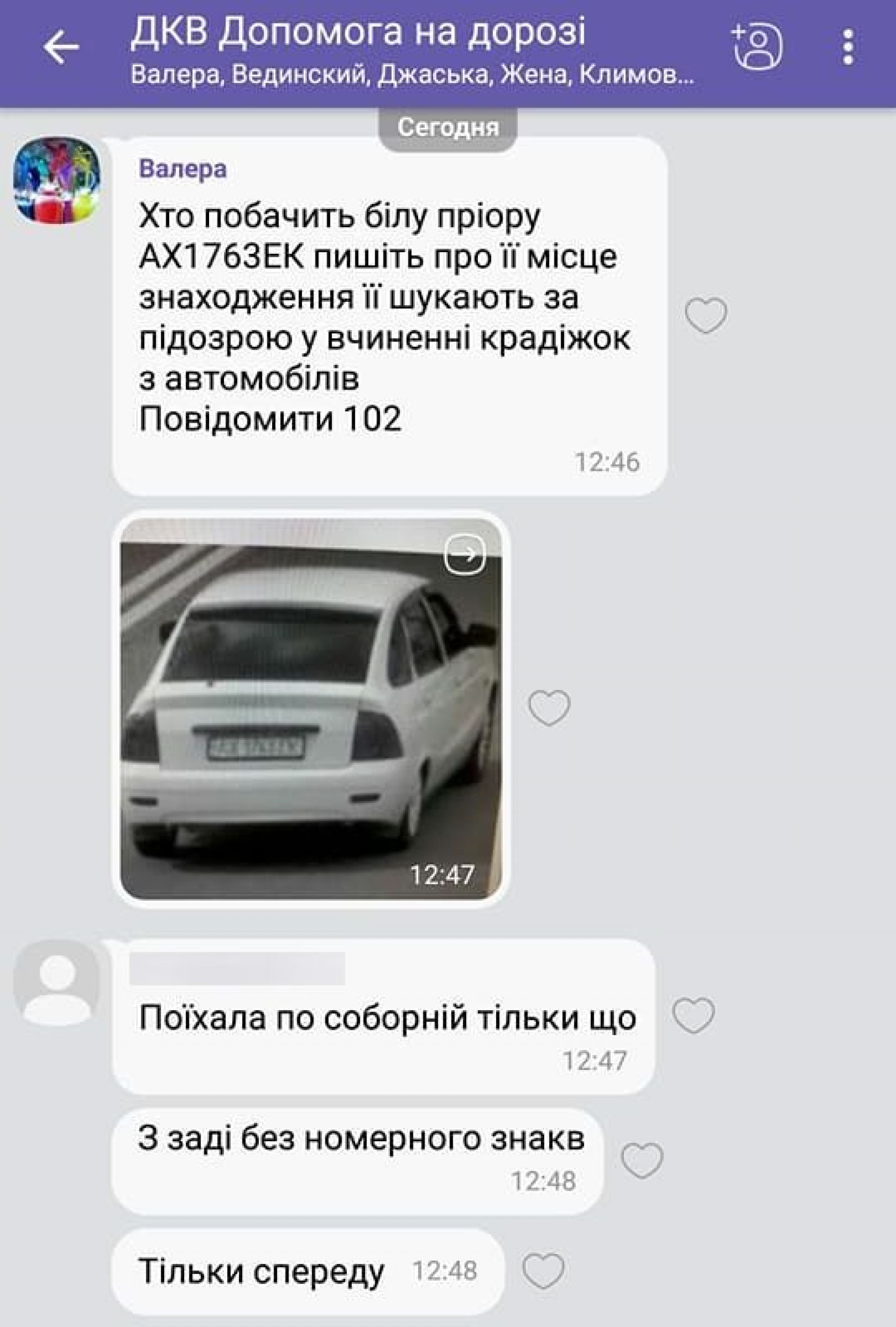Open Валера's profile avatar
896x1327 pixels.
[x=56, y=180]
